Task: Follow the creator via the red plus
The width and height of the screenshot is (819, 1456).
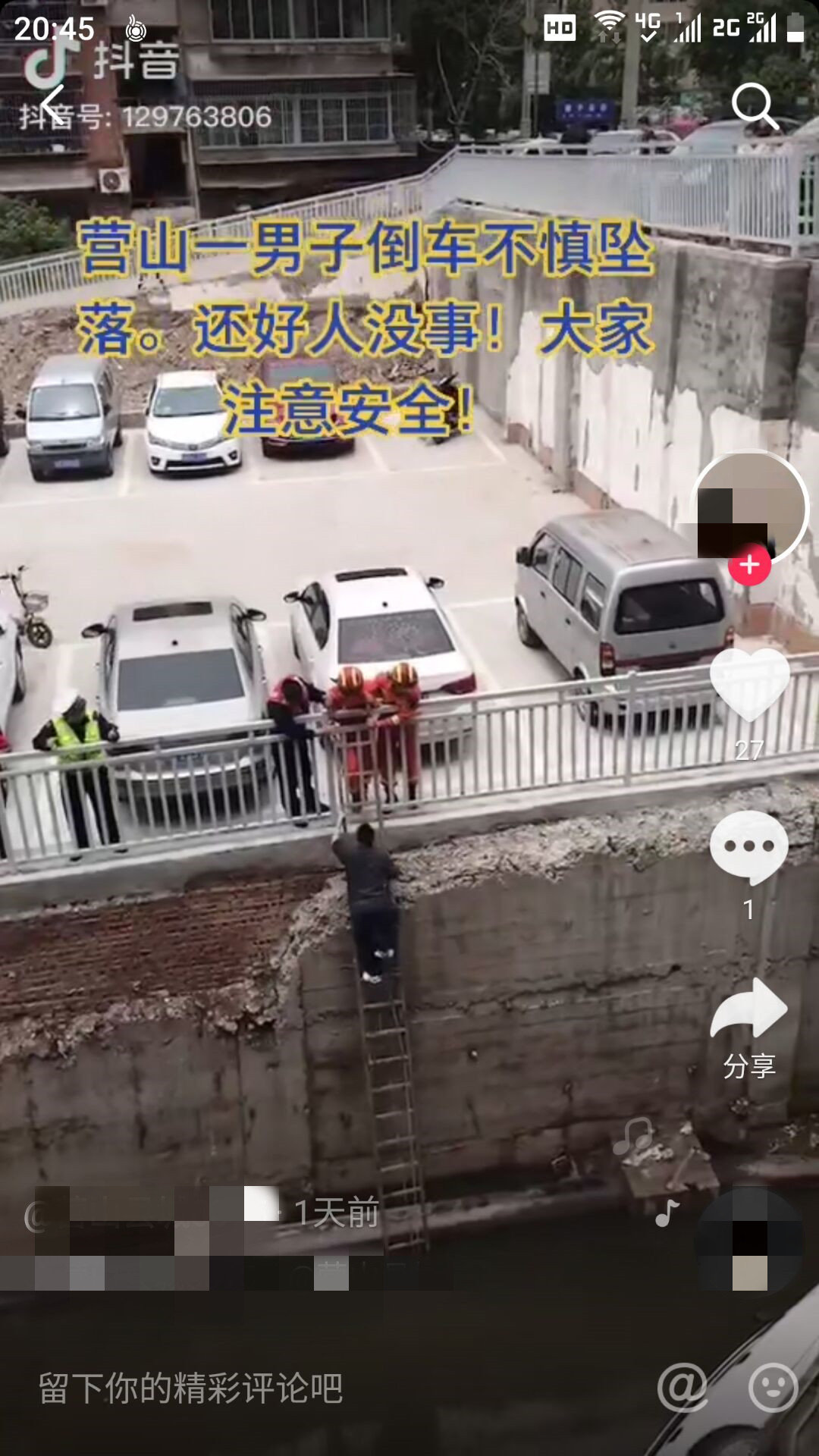Action: [749, 565]
